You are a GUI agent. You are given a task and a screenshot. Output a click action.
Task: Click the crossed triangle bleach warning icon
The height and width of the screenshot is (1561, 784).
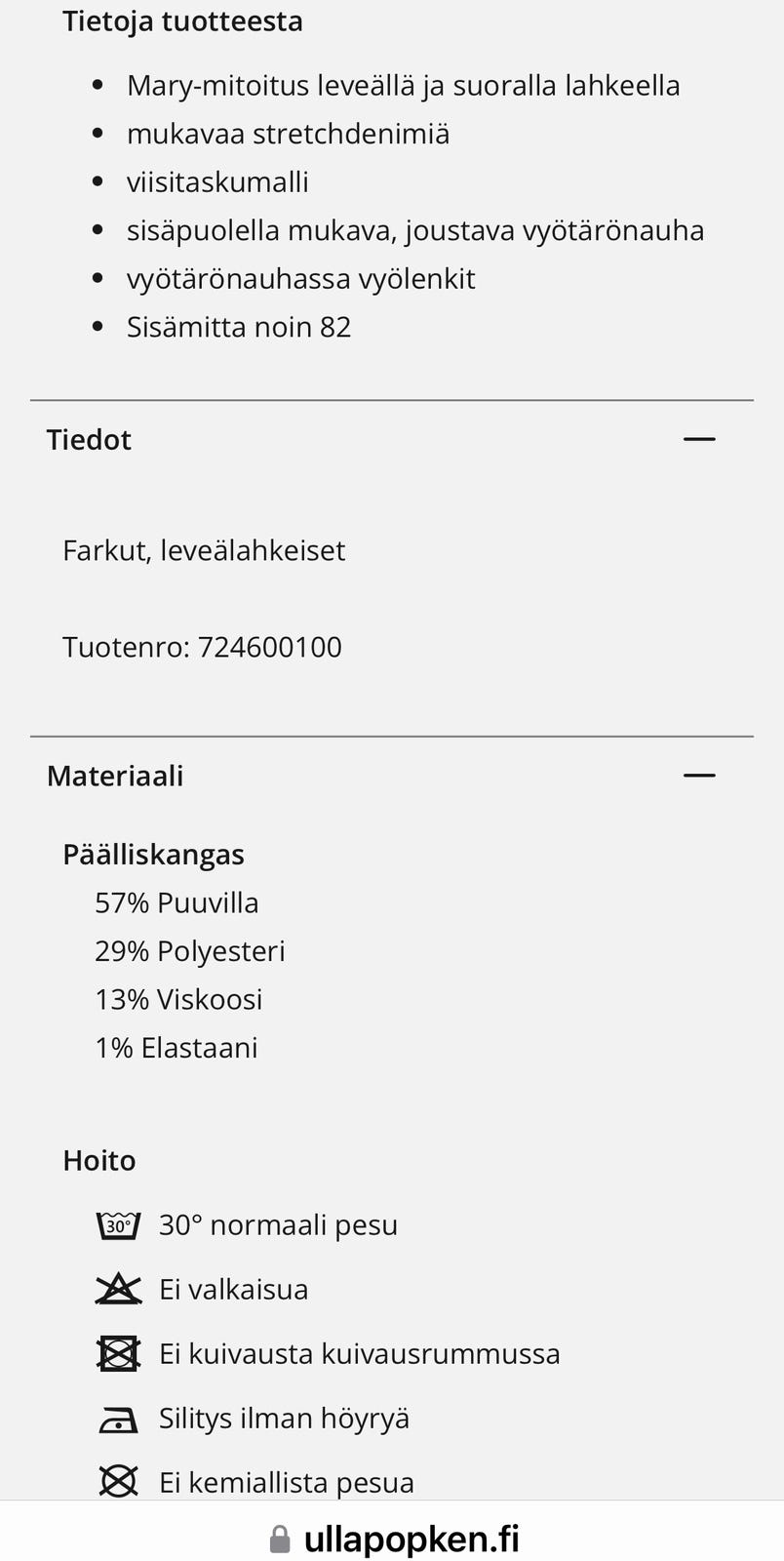(118, 1288)
